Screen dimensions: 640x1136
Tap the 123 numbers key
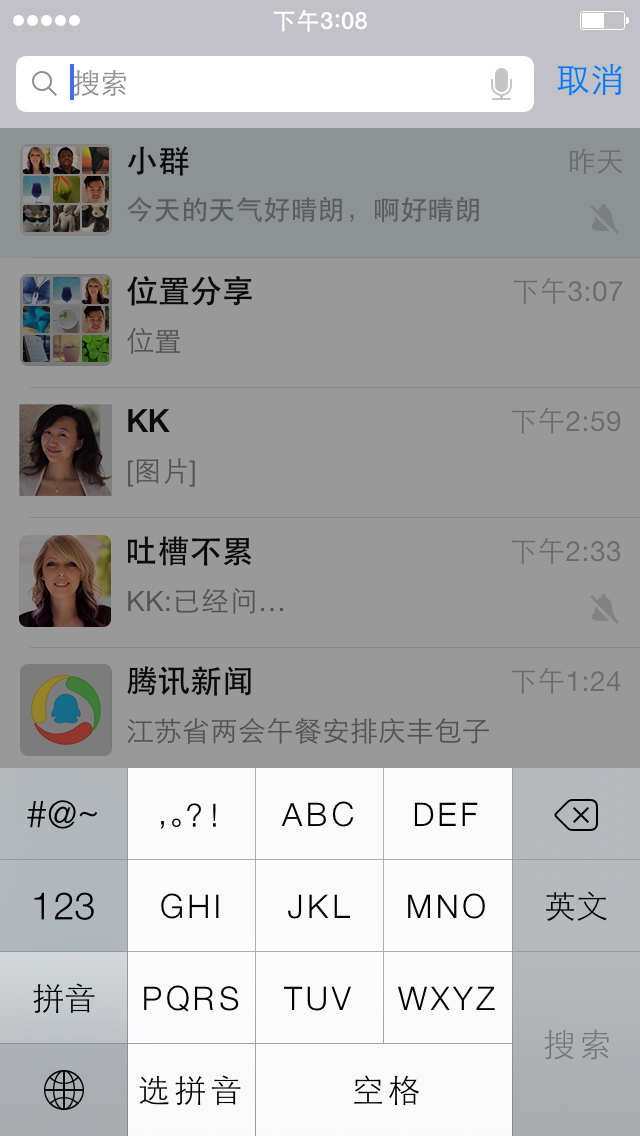coord(64,906)
